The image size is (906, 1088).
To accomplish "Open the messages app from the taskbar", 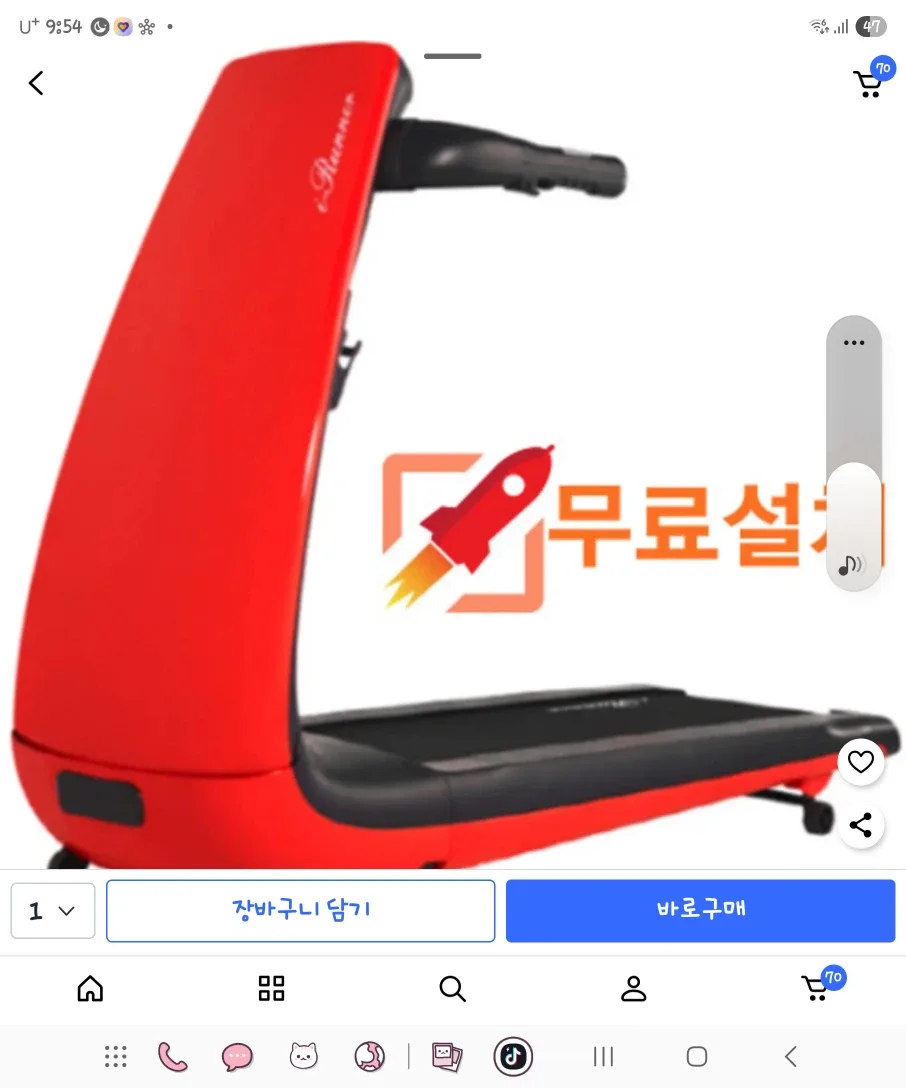I will click(x=237, y=1056).
